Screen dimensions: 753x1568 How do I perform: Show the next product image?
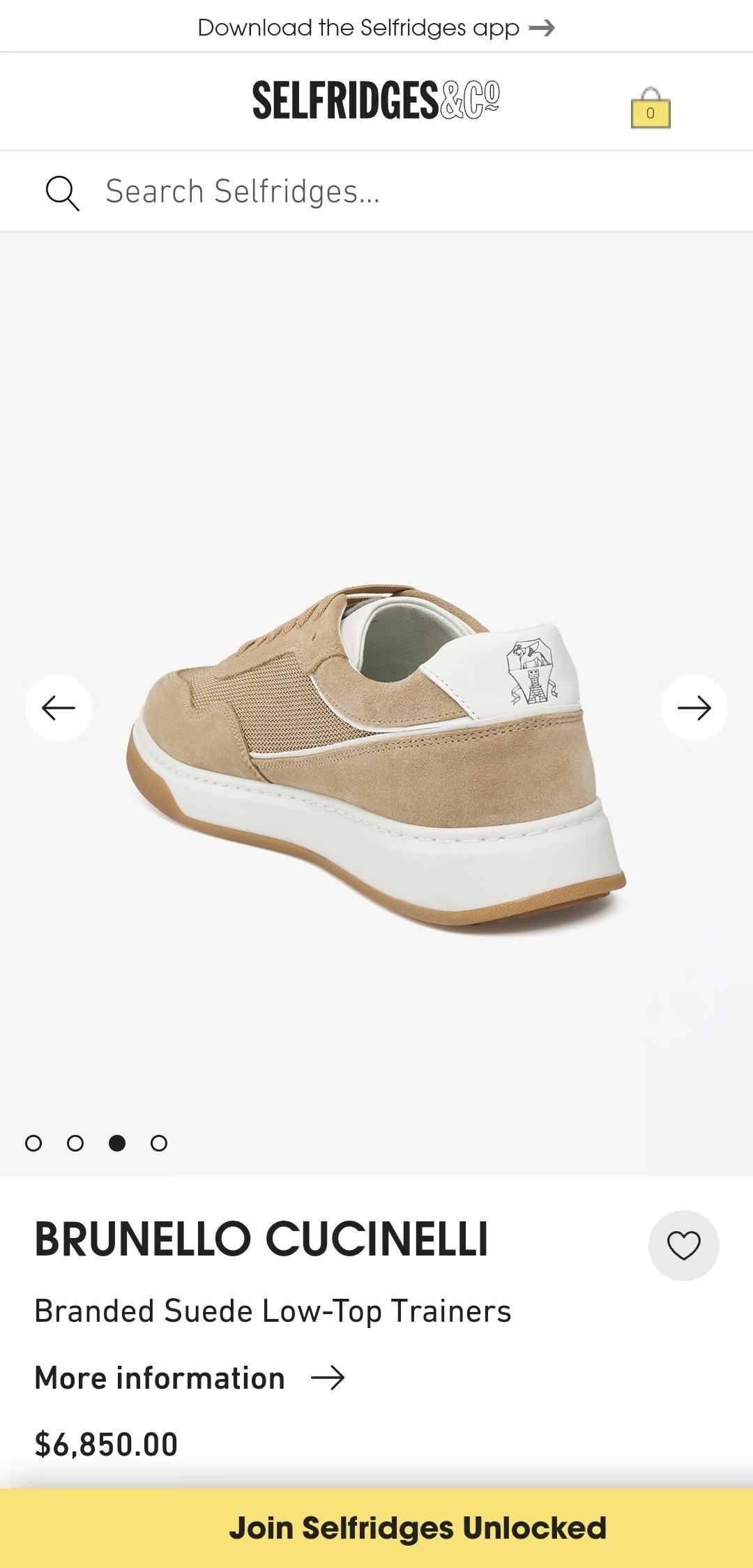tap(694, 708)
